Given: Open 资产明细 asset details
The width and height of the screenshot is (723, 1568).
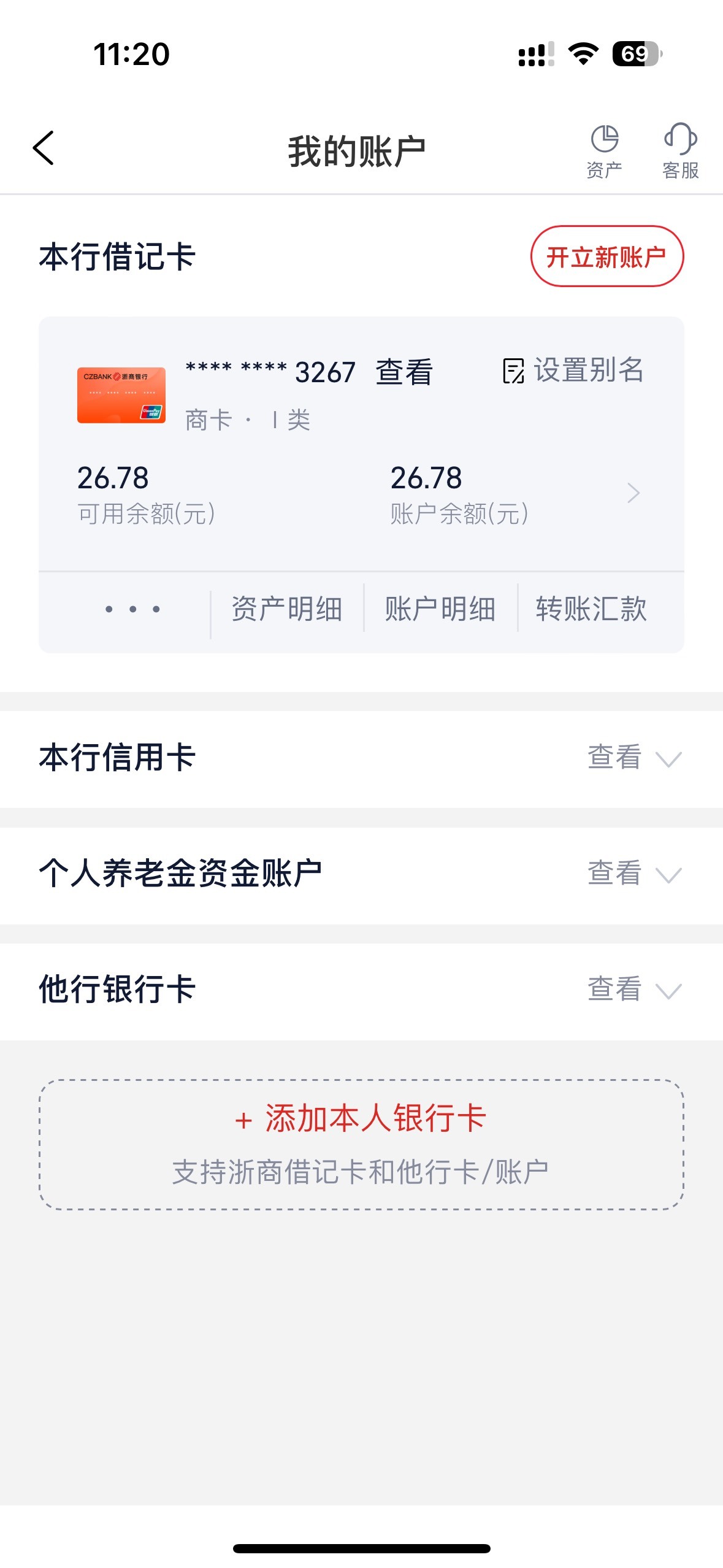Looking at the screenshot, I should pyautogui.click(x=287, y=609).
